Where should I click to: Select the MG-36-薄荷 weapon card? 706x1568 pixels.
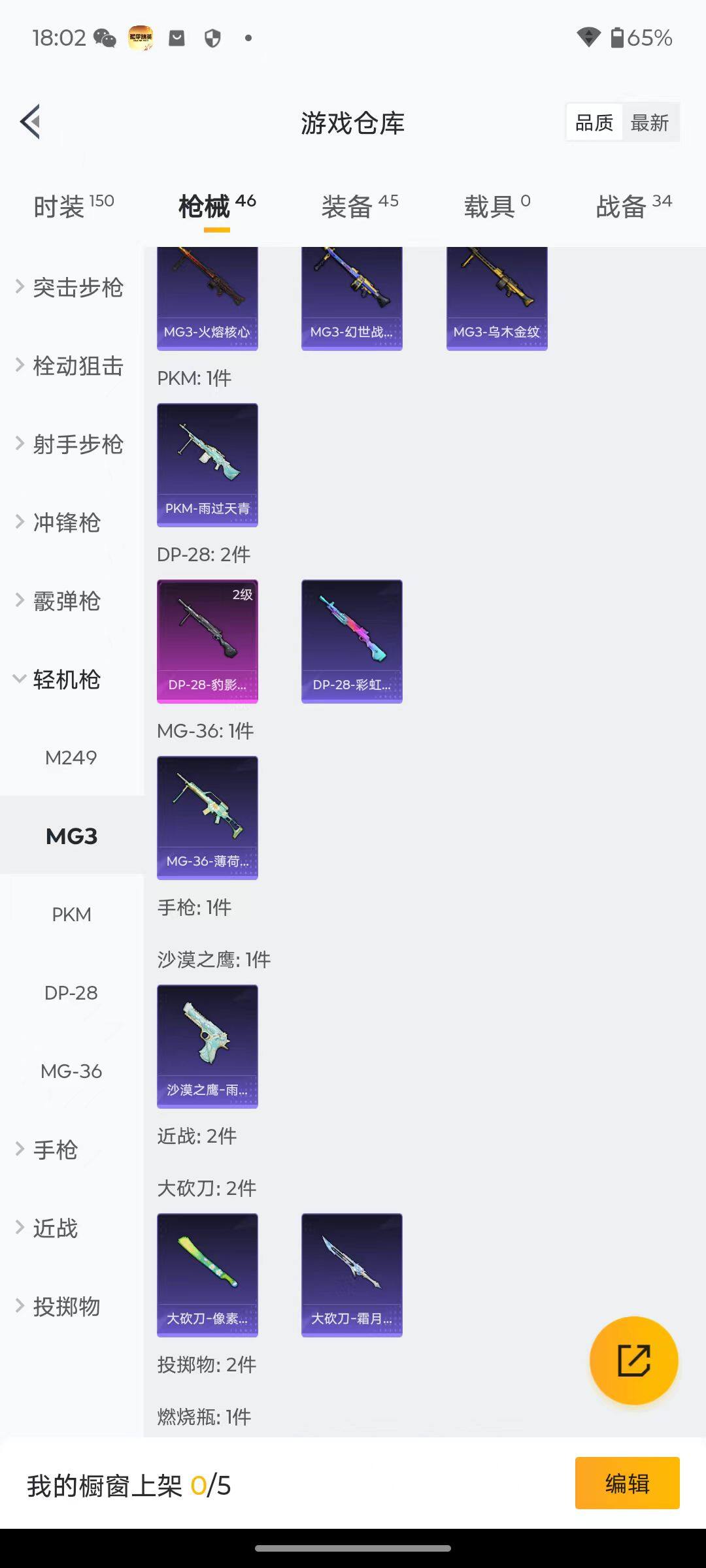point(207,817)
